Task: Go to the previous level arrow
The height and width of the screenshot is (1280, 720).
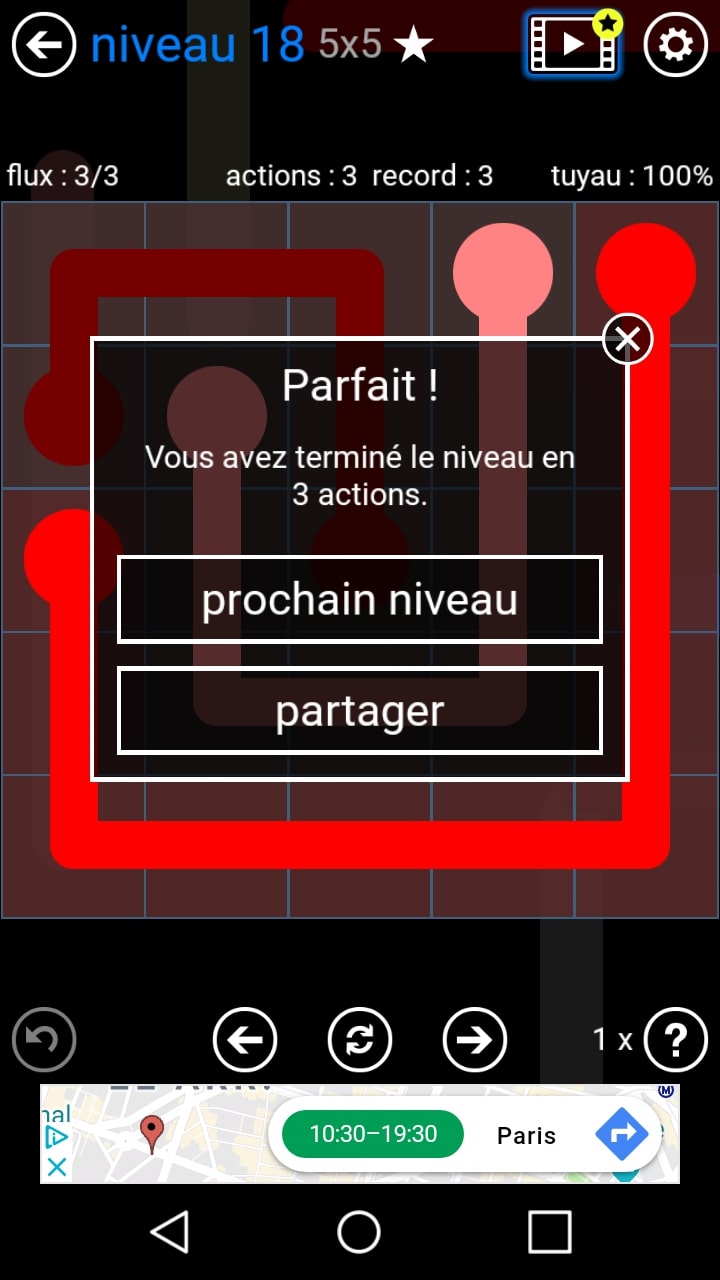Action: pos(245,1040)
